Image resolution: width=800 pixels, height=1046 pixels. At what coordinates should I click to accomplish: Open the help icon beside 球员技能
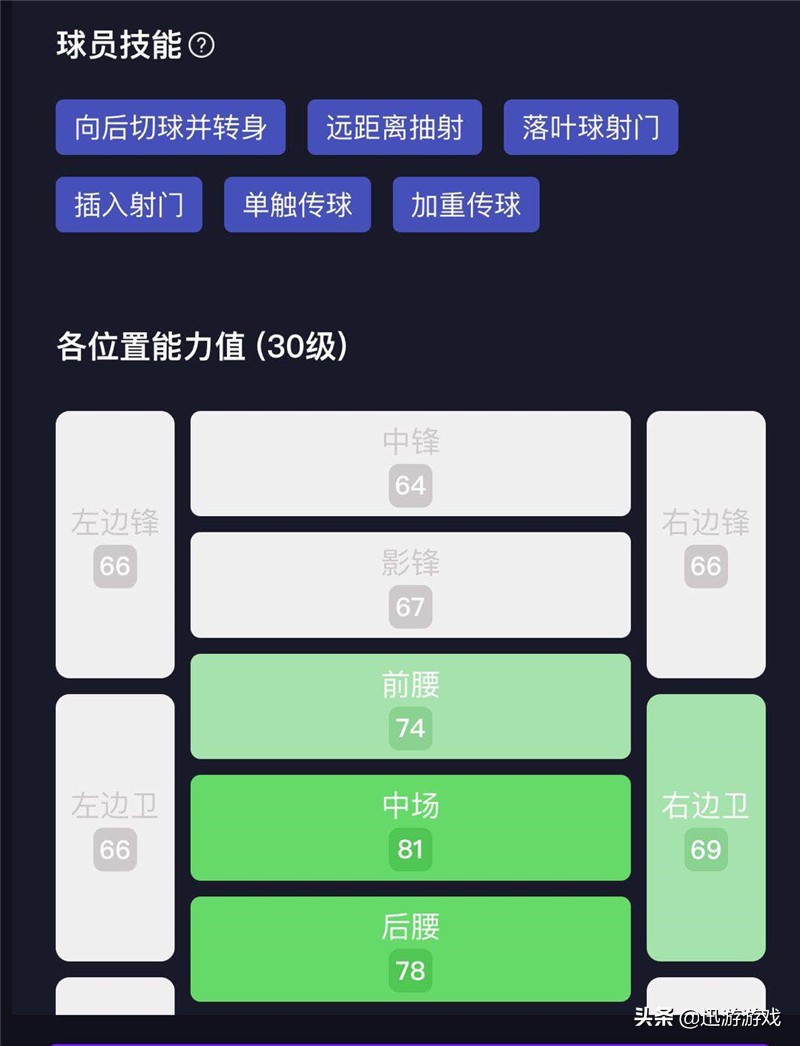[x=202, y=45]
